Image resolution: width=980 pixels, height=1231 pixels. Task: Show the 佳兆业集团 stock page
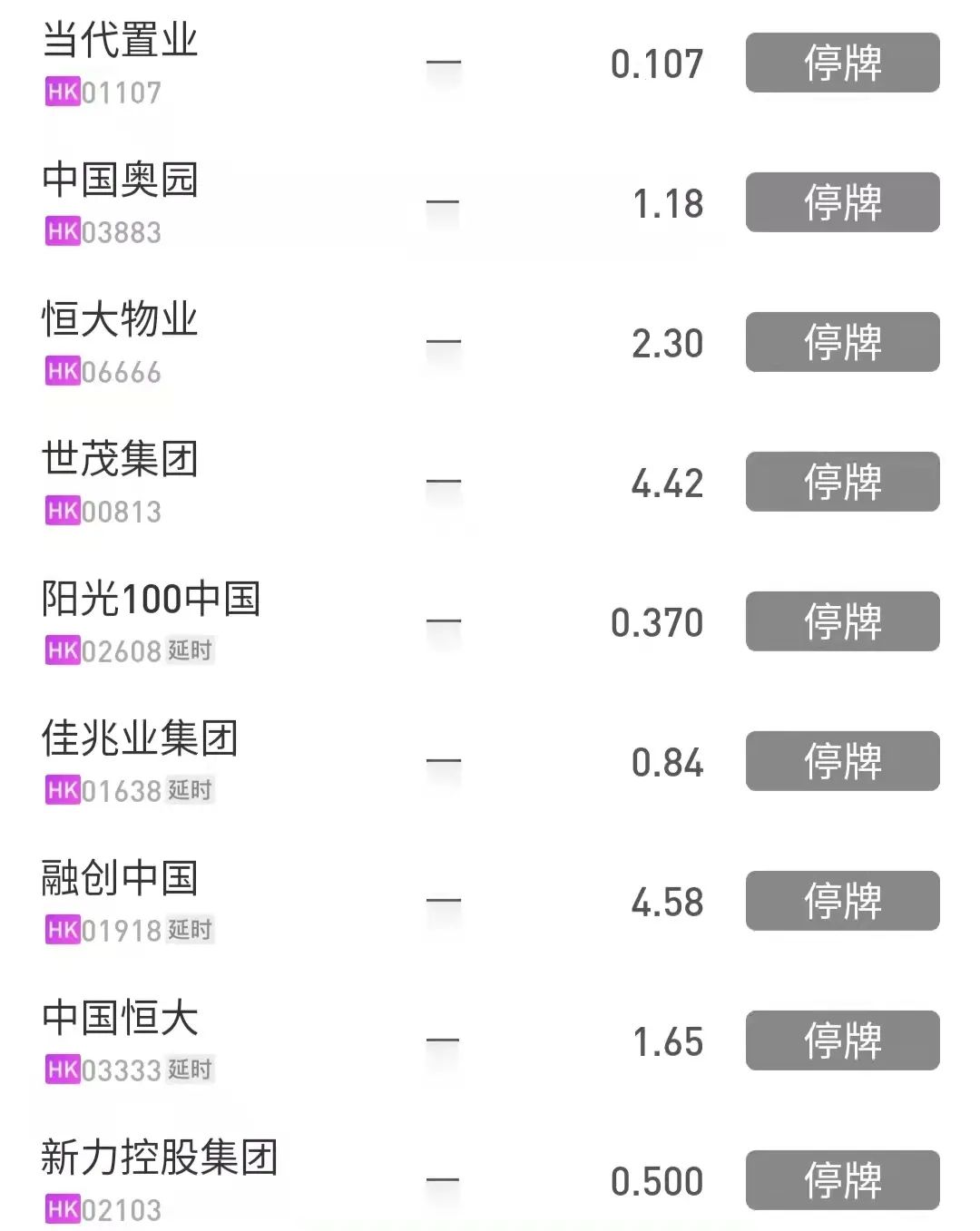coord(140,739)
